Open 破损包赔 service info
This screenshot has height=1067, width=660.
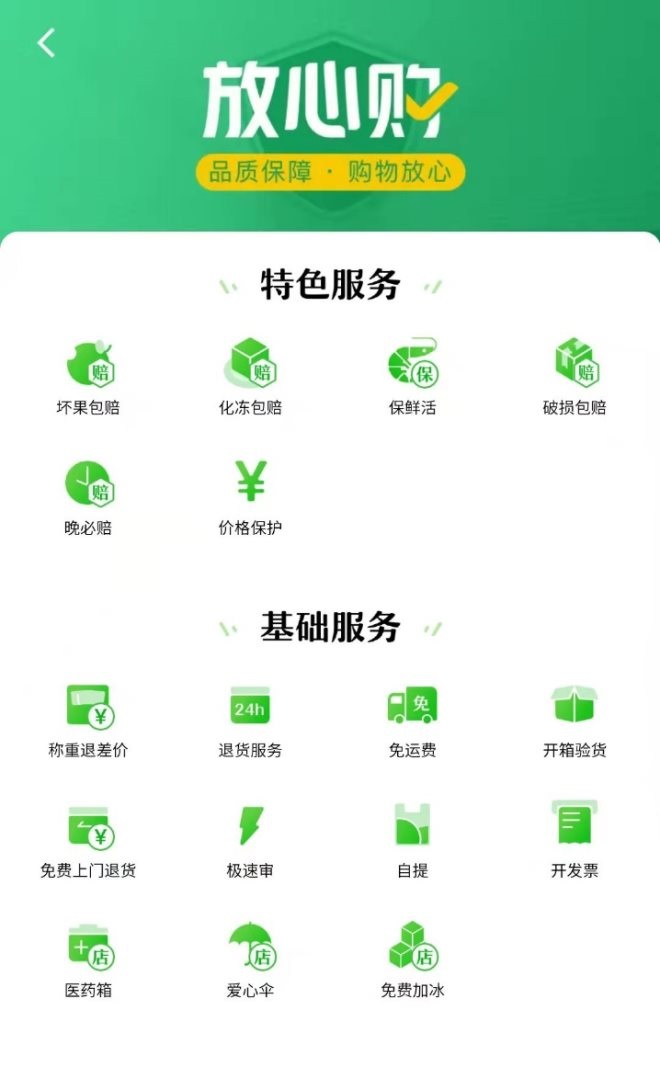coord(574,376)
